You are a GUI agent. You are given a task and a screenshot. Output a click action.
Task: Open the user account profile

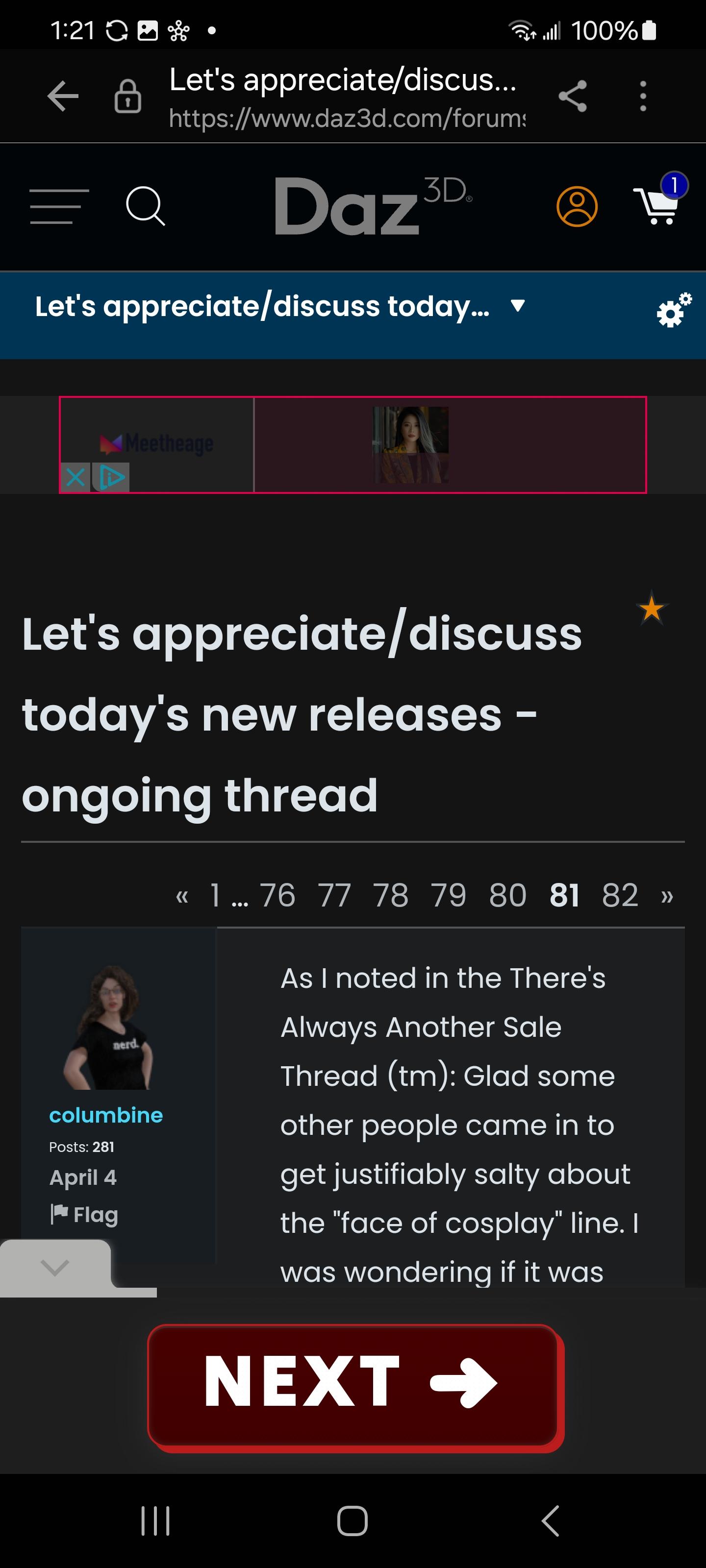[x=576, y=206]
